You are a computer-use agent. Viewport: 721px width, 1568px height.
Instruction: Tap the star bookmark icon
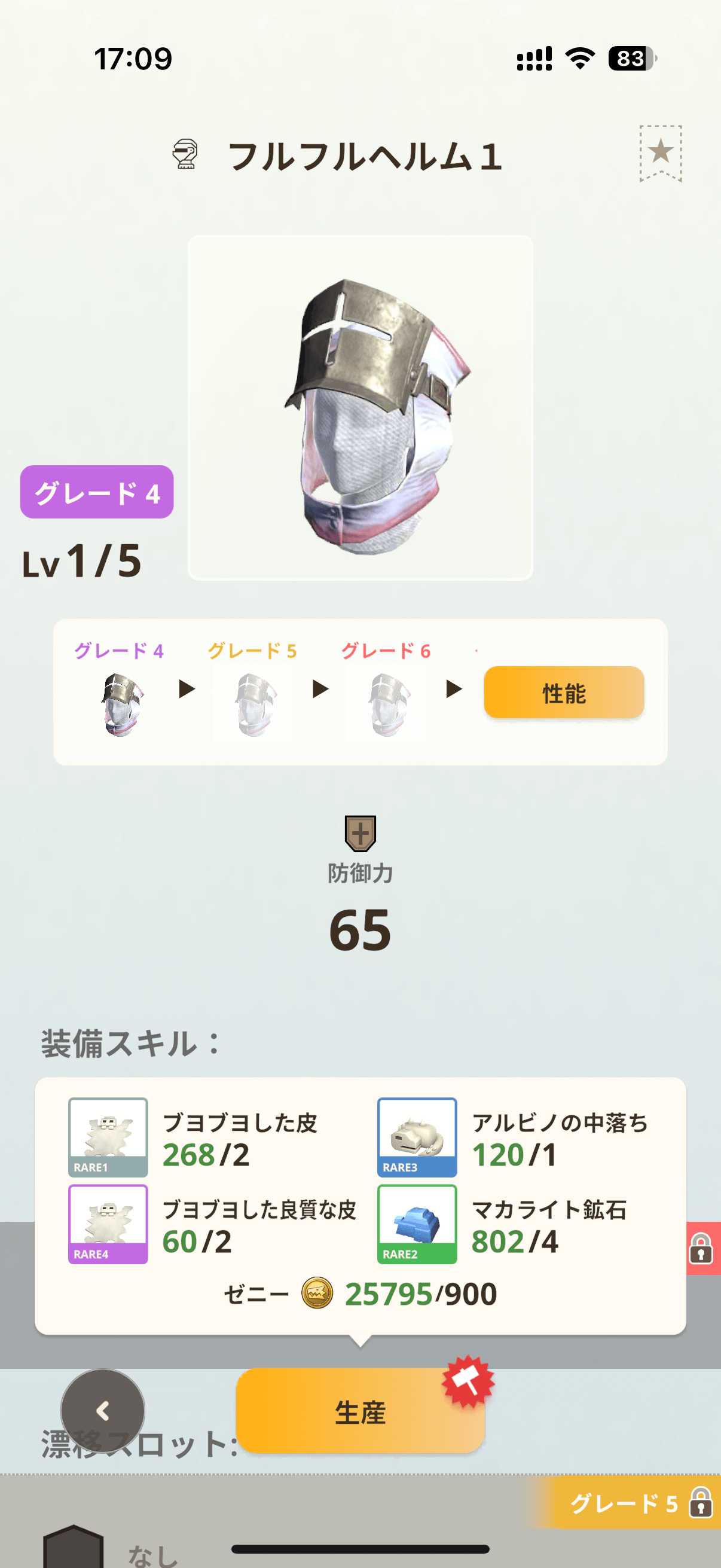(660, 152)
